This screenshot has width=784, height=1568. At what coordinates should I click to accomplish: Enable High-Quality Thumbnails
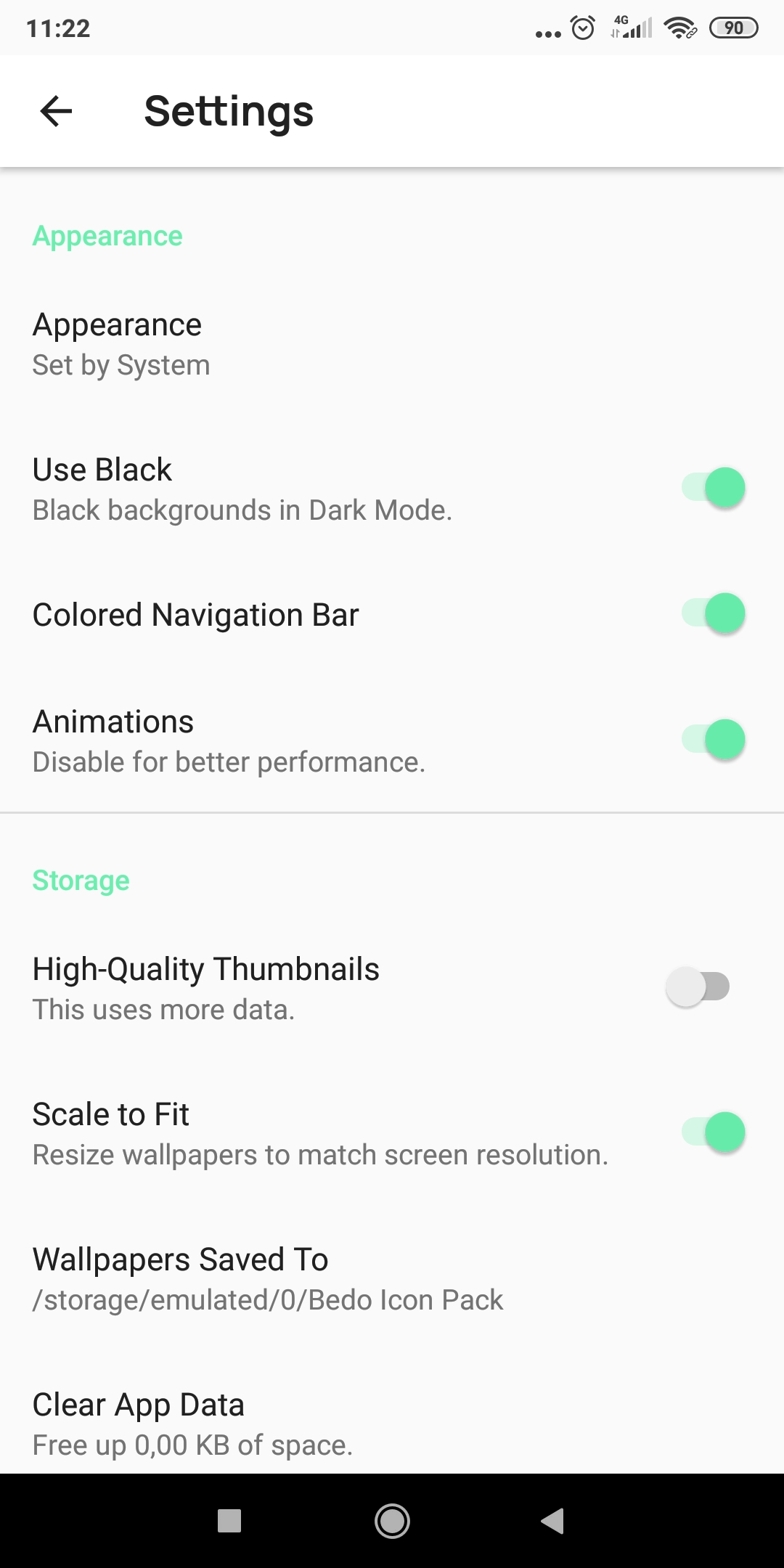[698, 987]
